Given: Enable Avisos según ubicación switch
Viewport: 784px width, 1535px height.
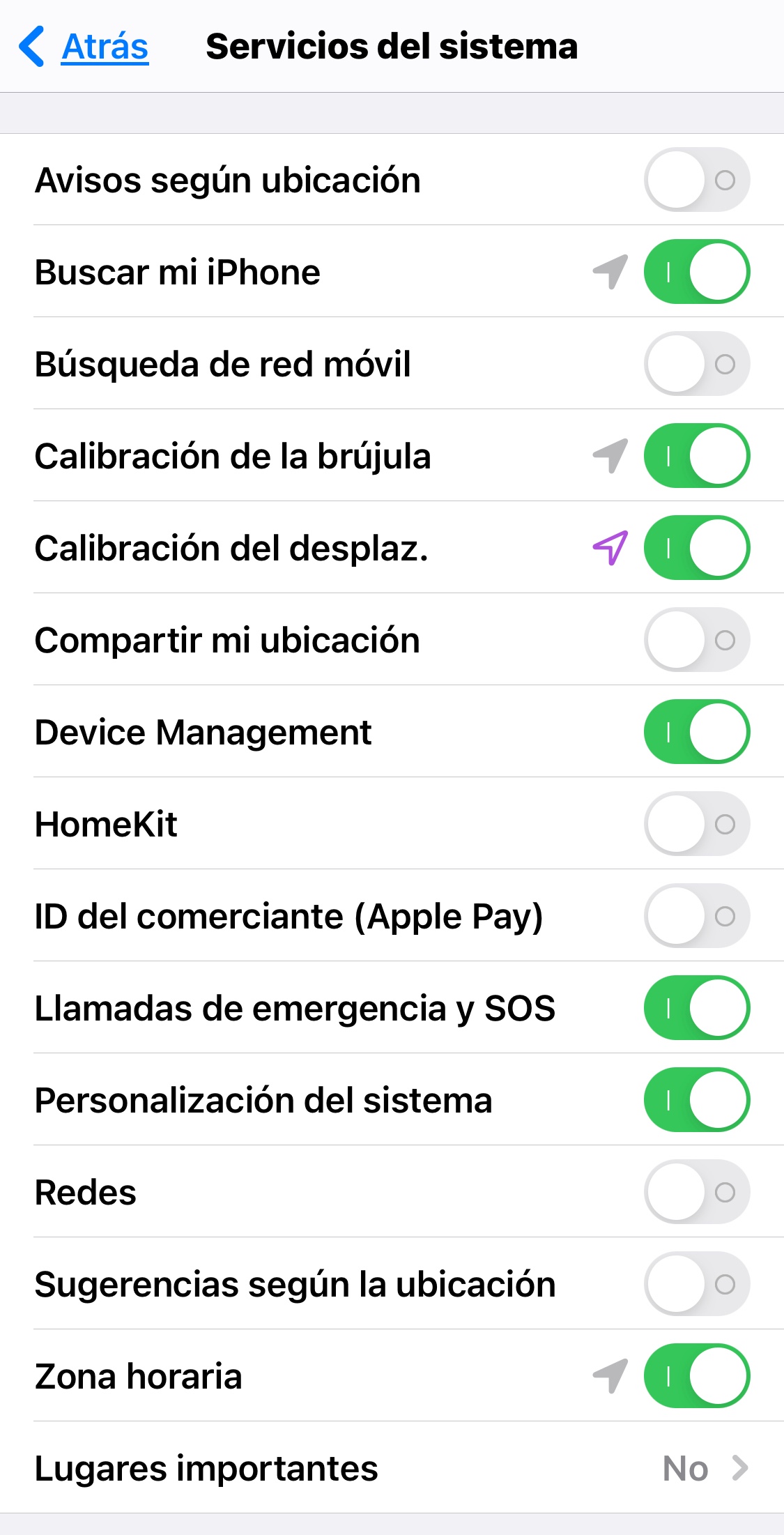Looking at the screenshot, I should tap(696, 180).
